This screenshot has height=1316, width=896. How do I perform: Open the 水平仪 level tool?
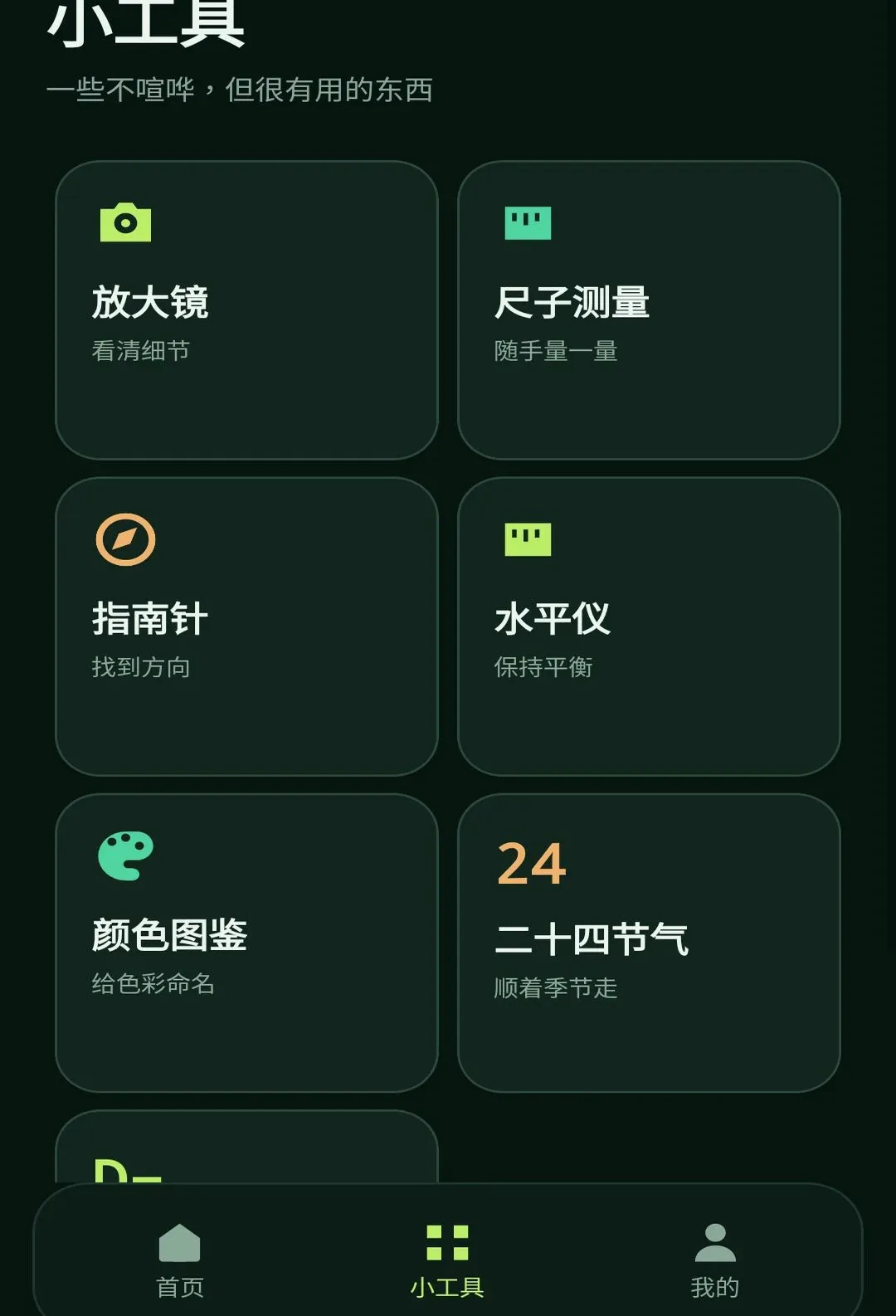click(x=649, y=626)
